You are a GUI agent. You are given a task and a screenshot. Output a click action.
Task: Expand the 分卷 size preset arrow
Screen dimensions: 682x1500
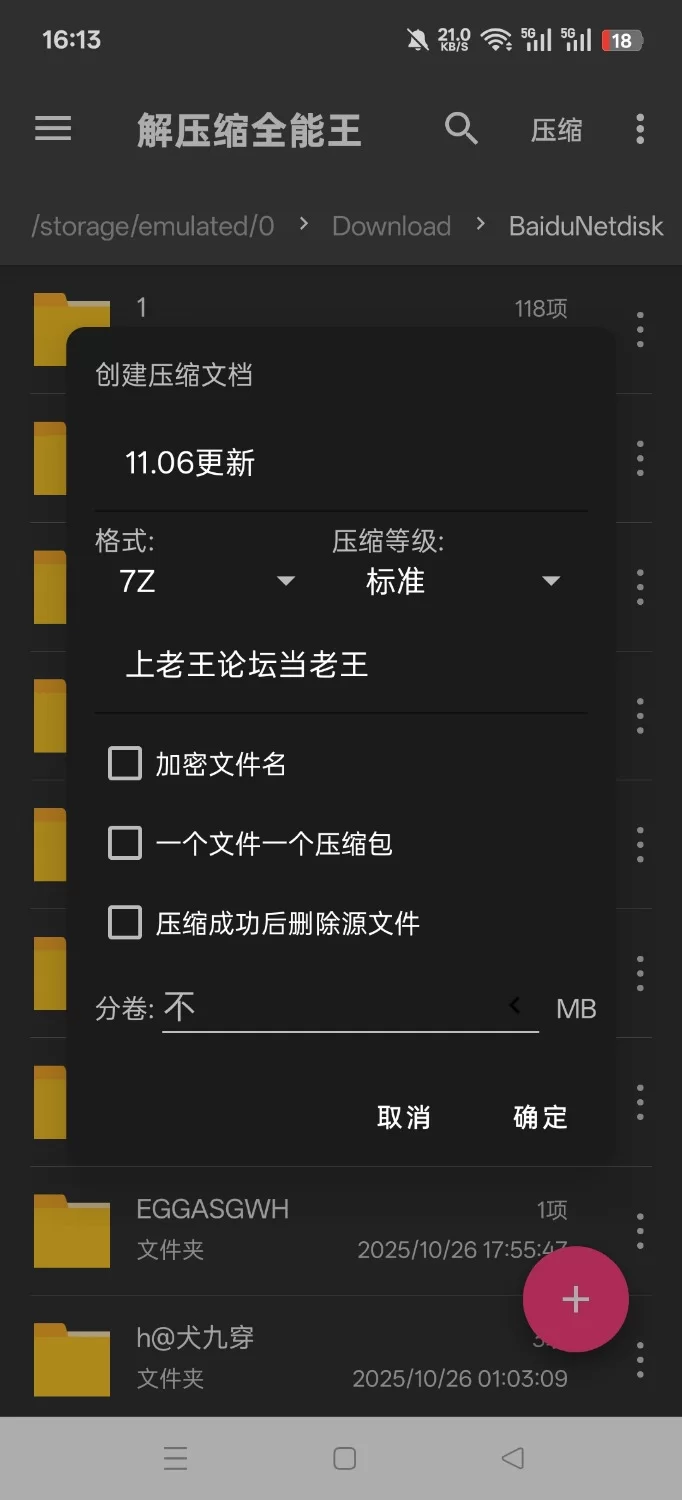tap(515, 1006)
